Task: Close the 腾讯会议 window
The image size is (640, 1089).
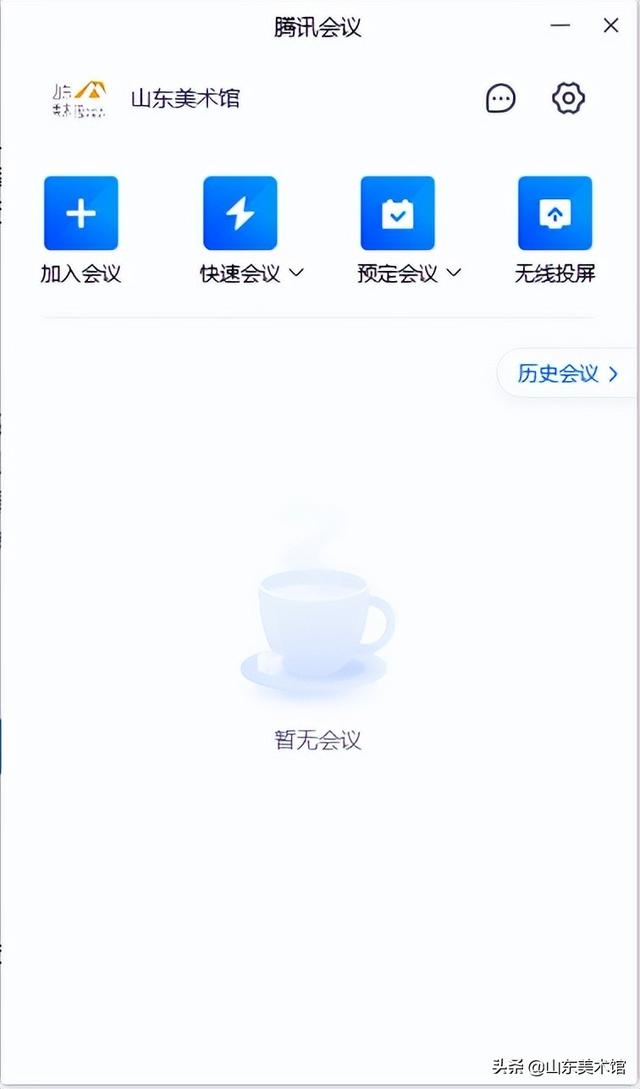Action: click(611, 26)
